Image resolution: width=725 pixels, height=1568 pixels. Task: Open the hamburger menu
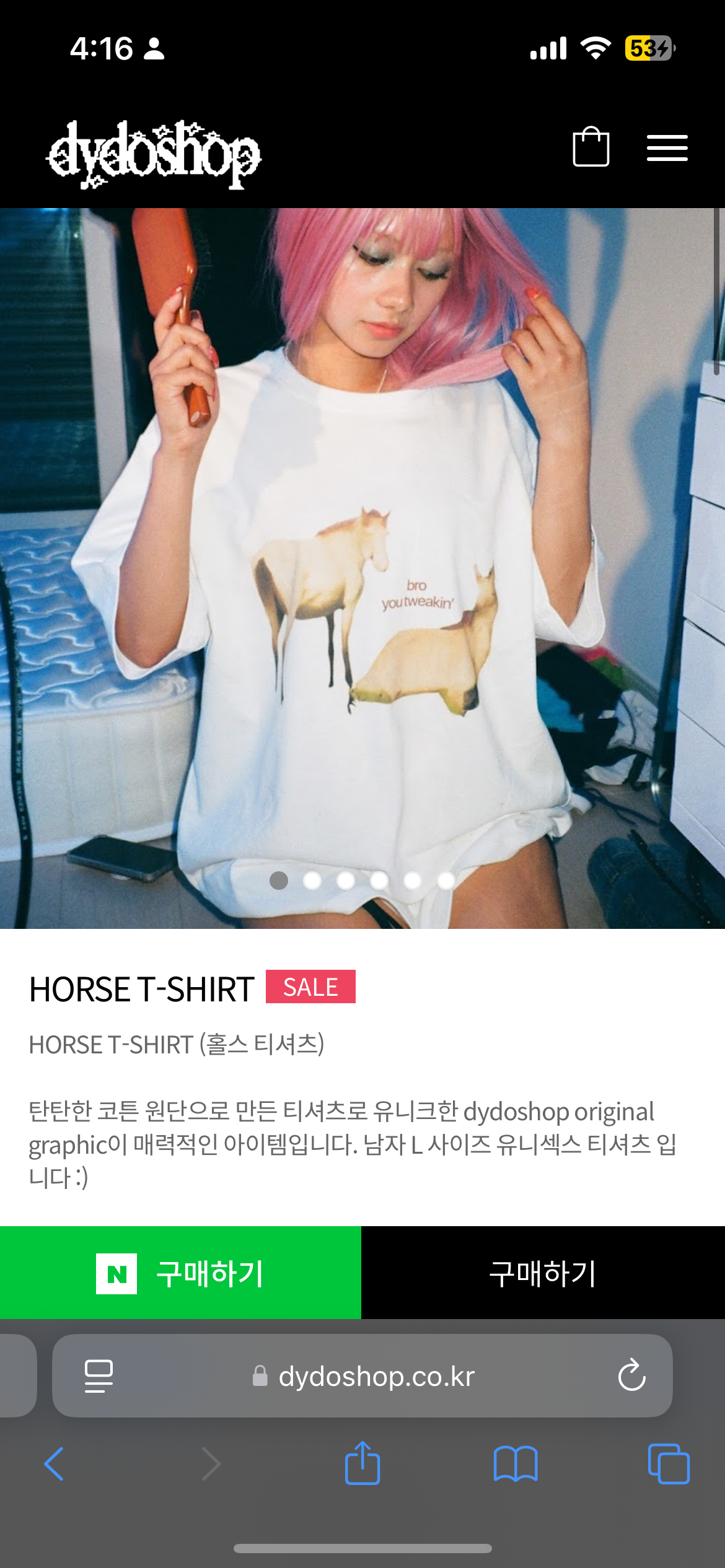(x=667, y=148)
